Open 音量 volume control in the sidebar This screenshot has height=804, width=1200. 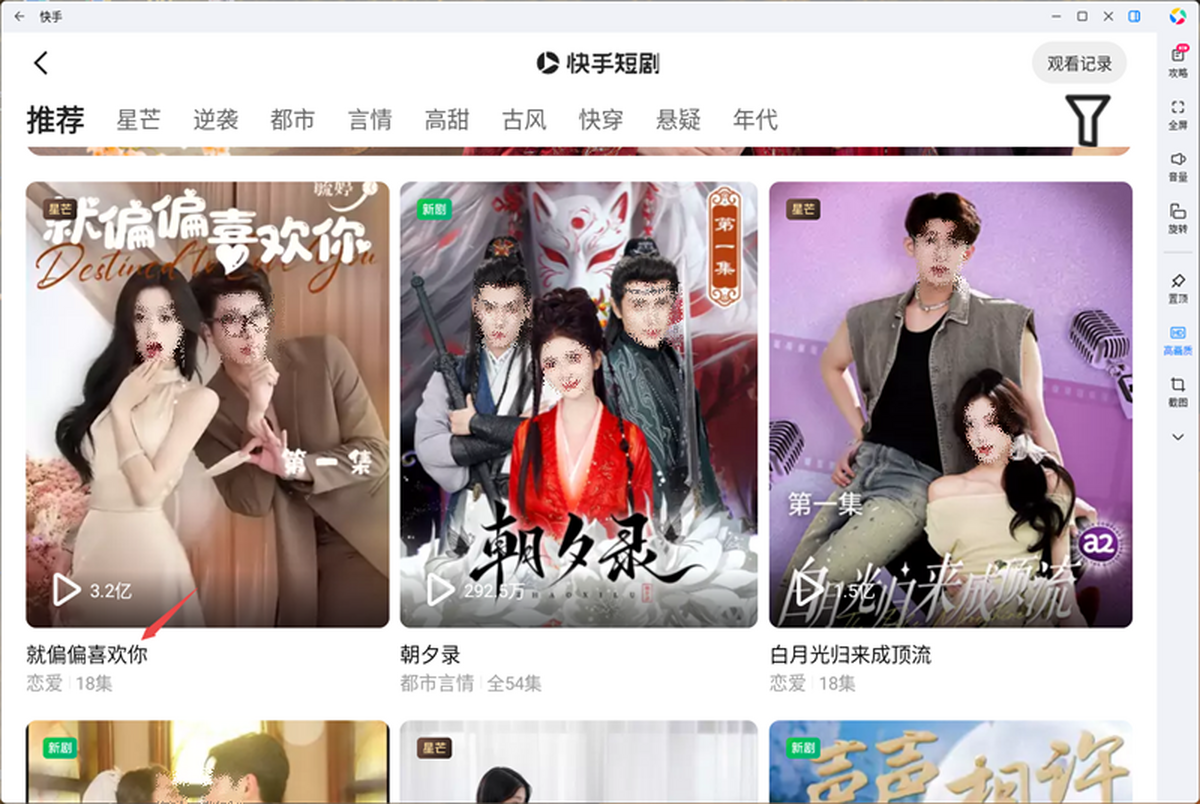[x=1178, y=165]
